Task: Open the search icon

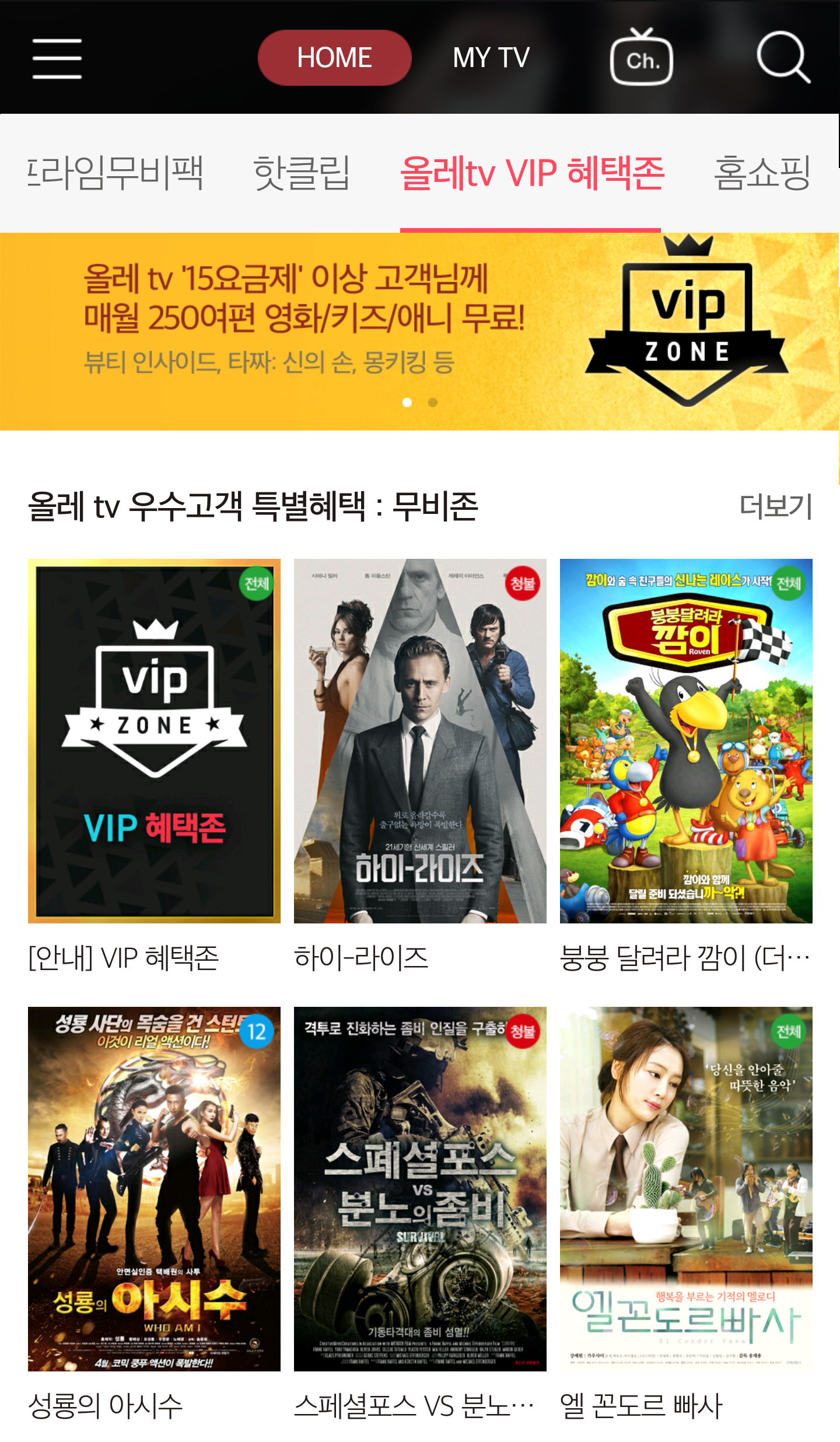Action: pyautogui.click(x=783, y=58)
